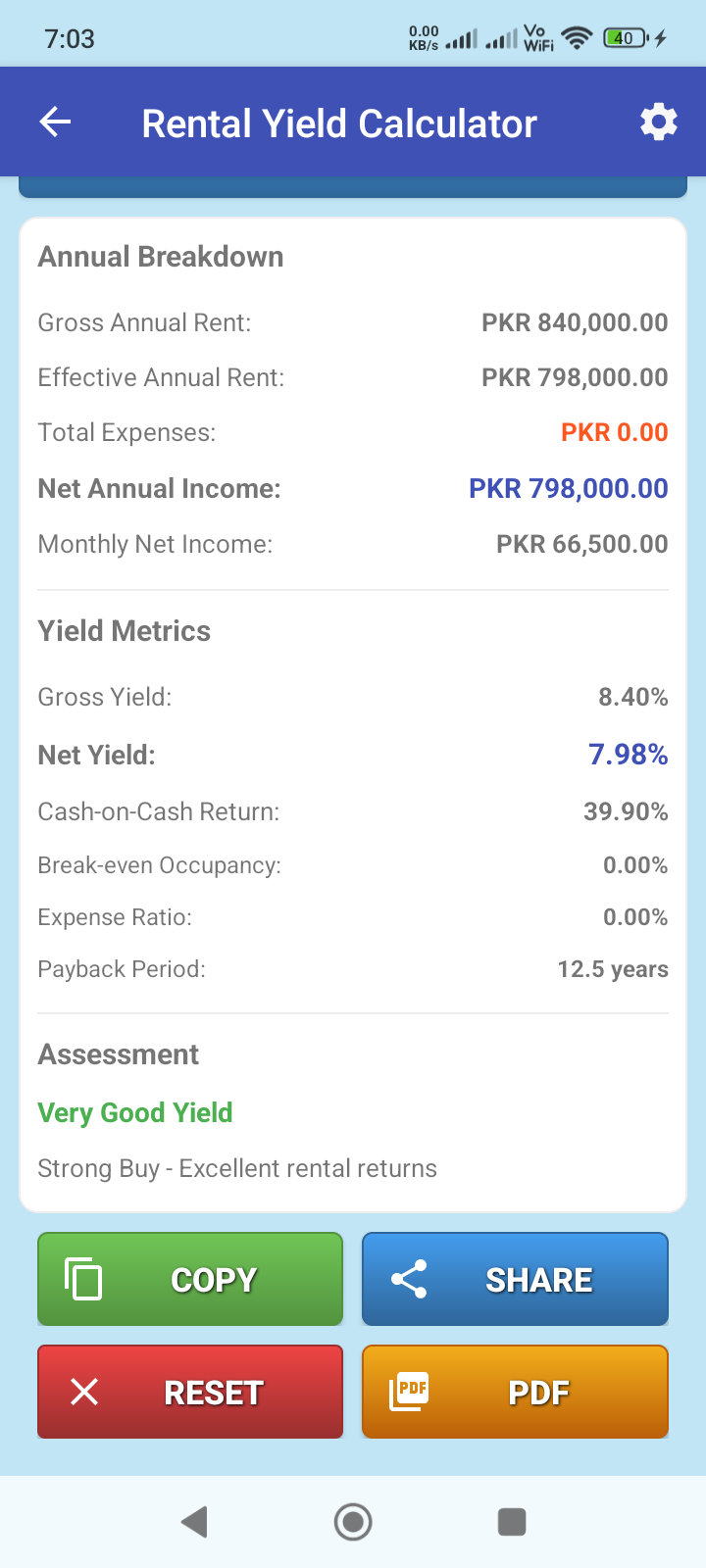Export results as PDF
Viewport: 706px width, 1568px height.
pyautogui.click(x=515, y=1392)
